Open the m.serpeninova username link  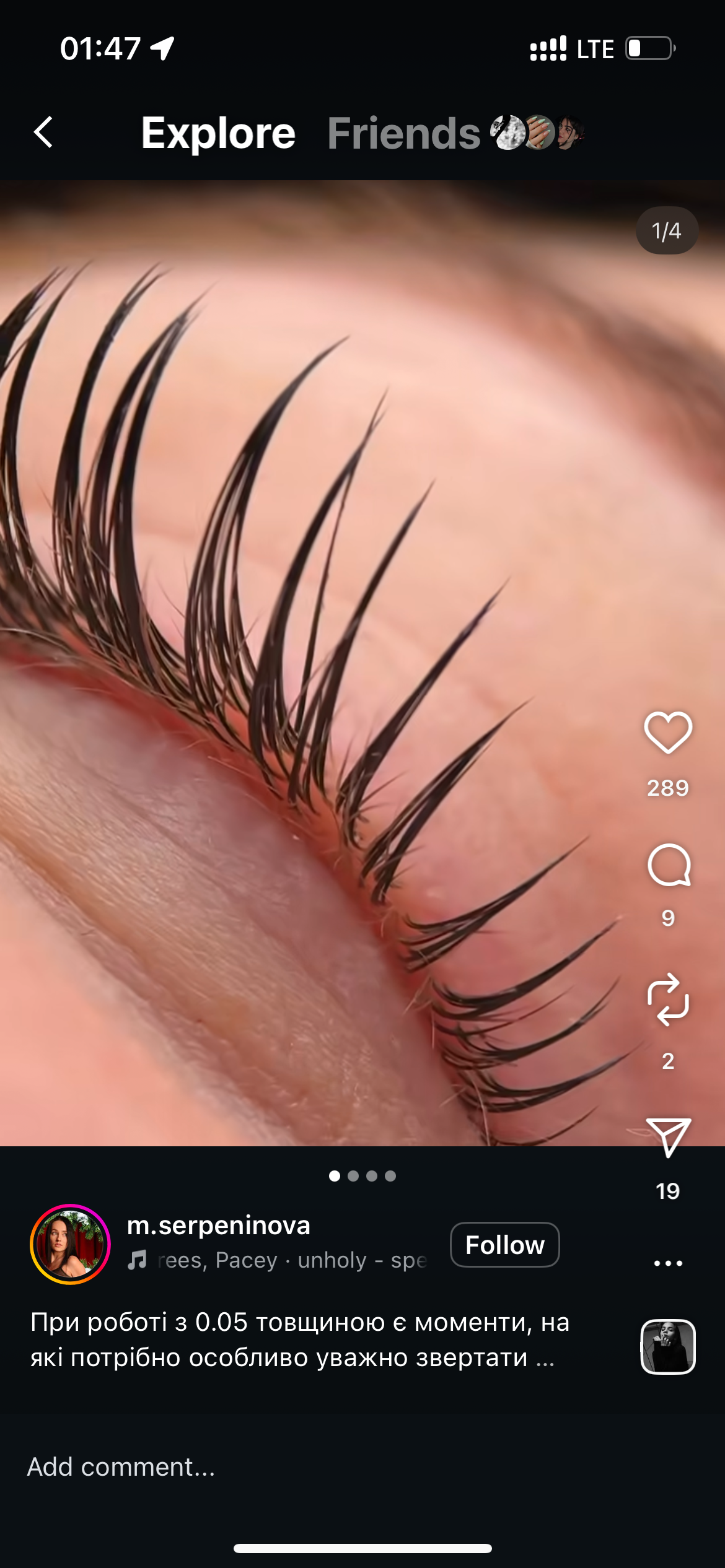(x=218, y=1226)
